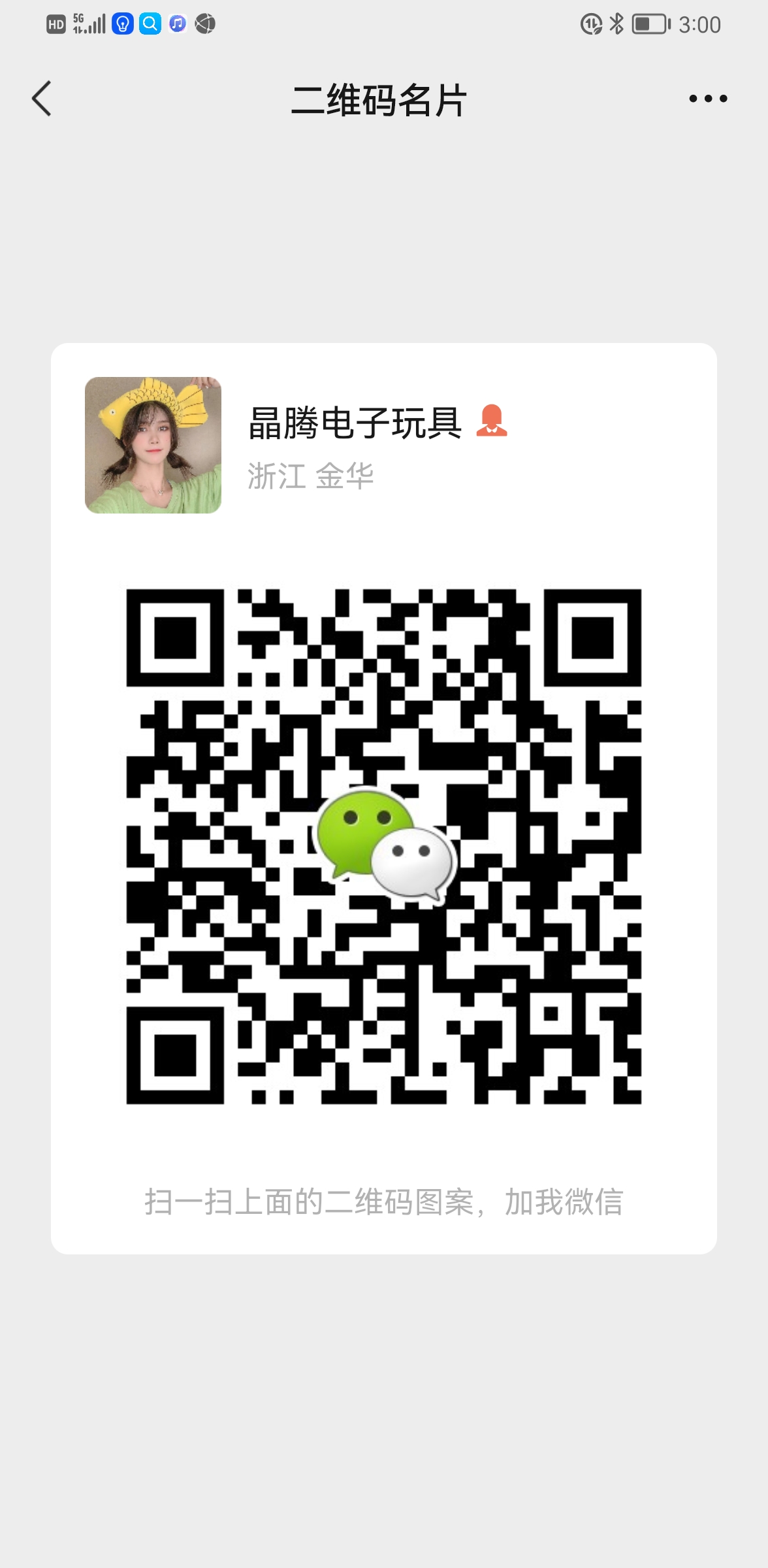Open the three-dot more options menu
The height and width of the screenshot is (1568, 768).
pyautogui.click(x=708, y=99)
